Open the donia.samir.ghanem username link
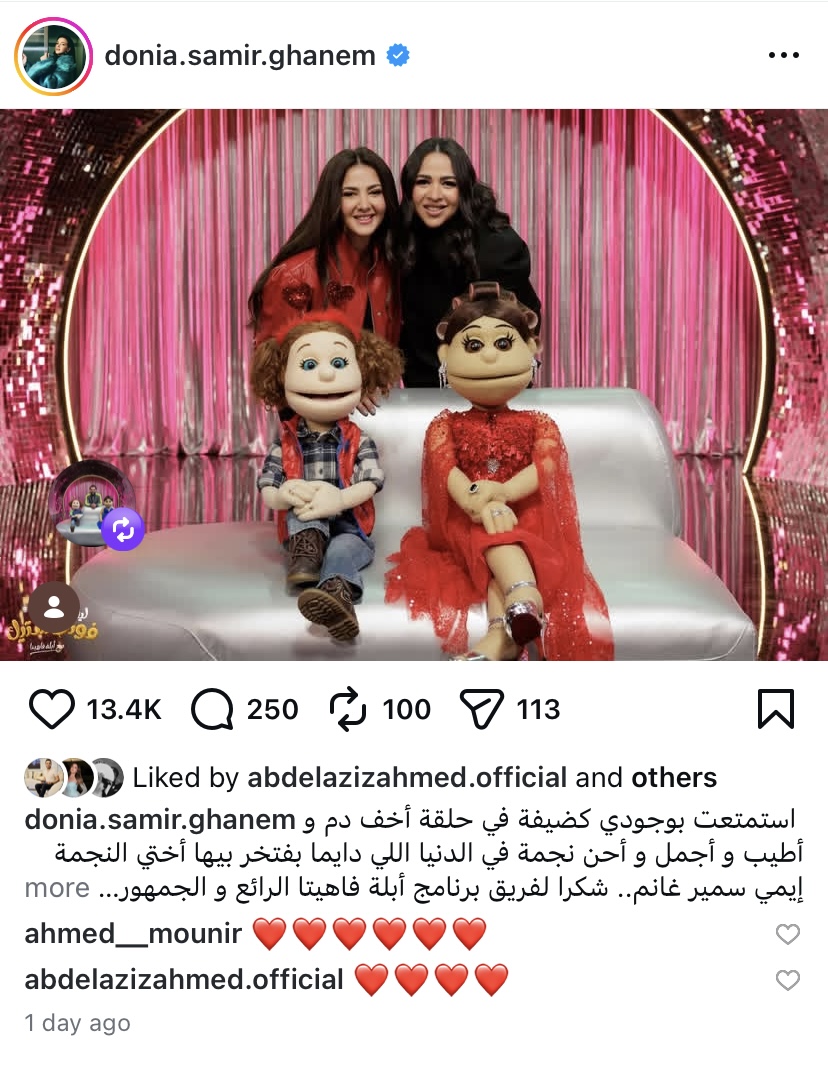This screenshot has width=828, height=1076. 240,56
